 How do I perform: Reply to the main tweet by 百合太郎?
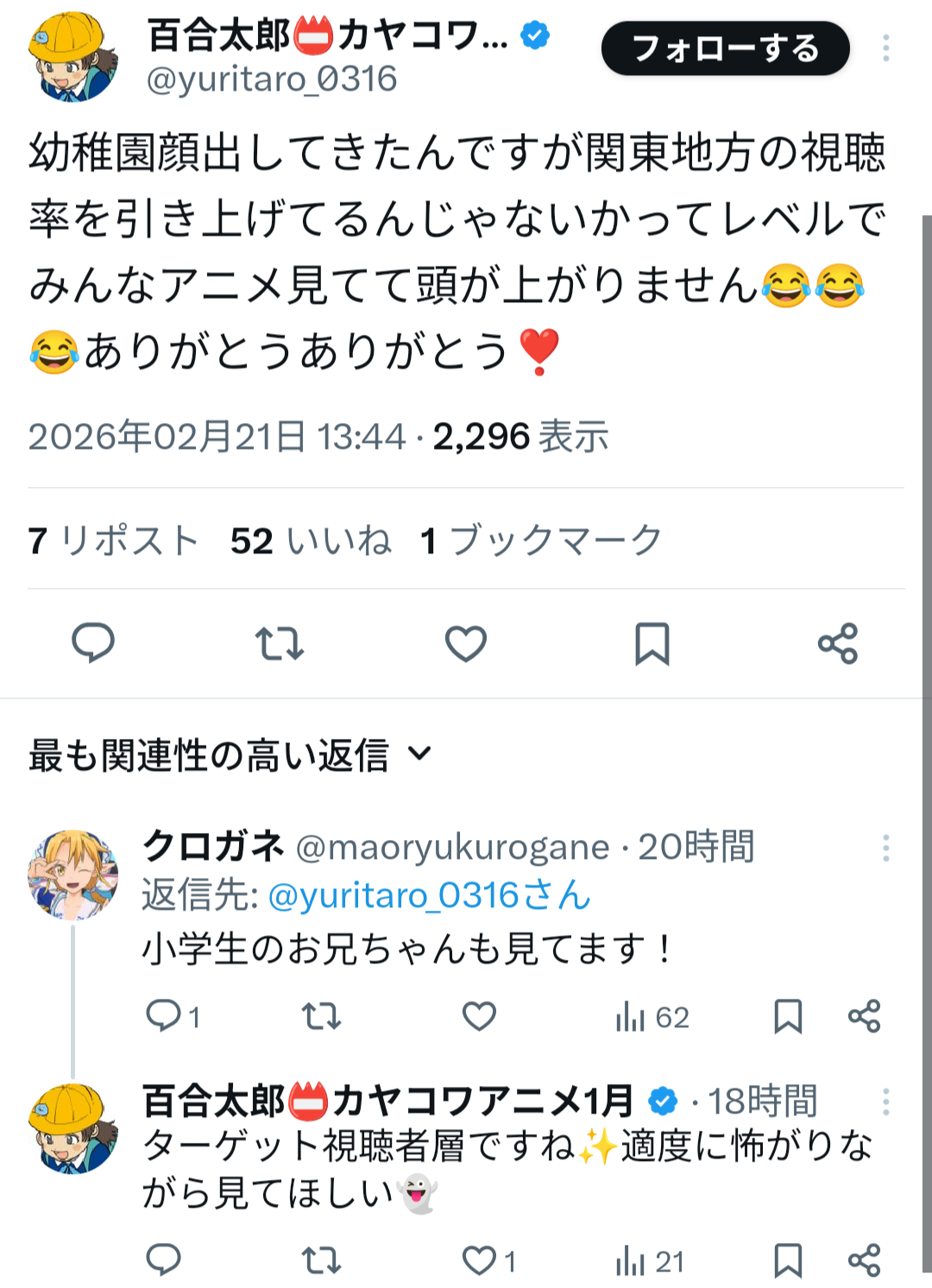point(93,643)
